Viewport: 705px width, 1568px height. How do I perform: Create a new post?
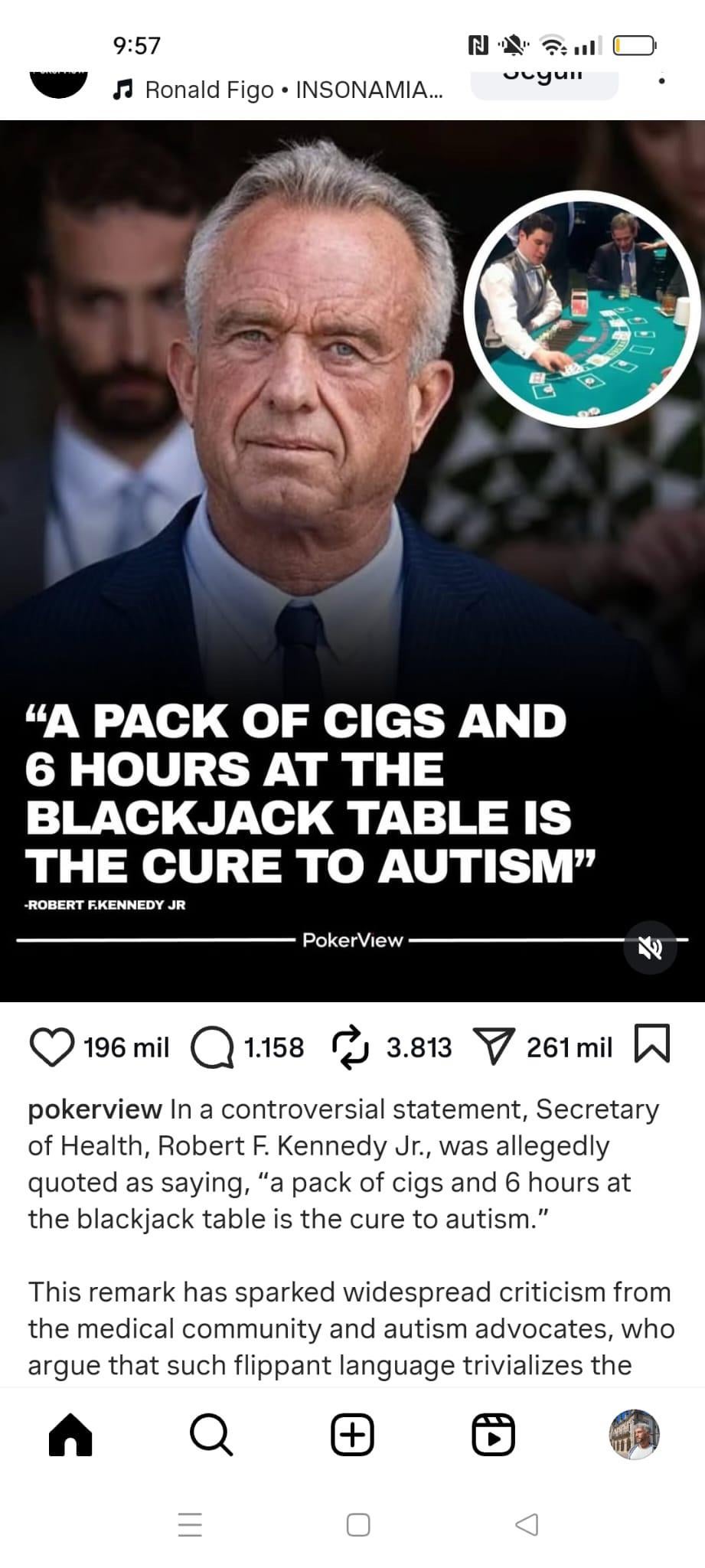click(352, 1435)
